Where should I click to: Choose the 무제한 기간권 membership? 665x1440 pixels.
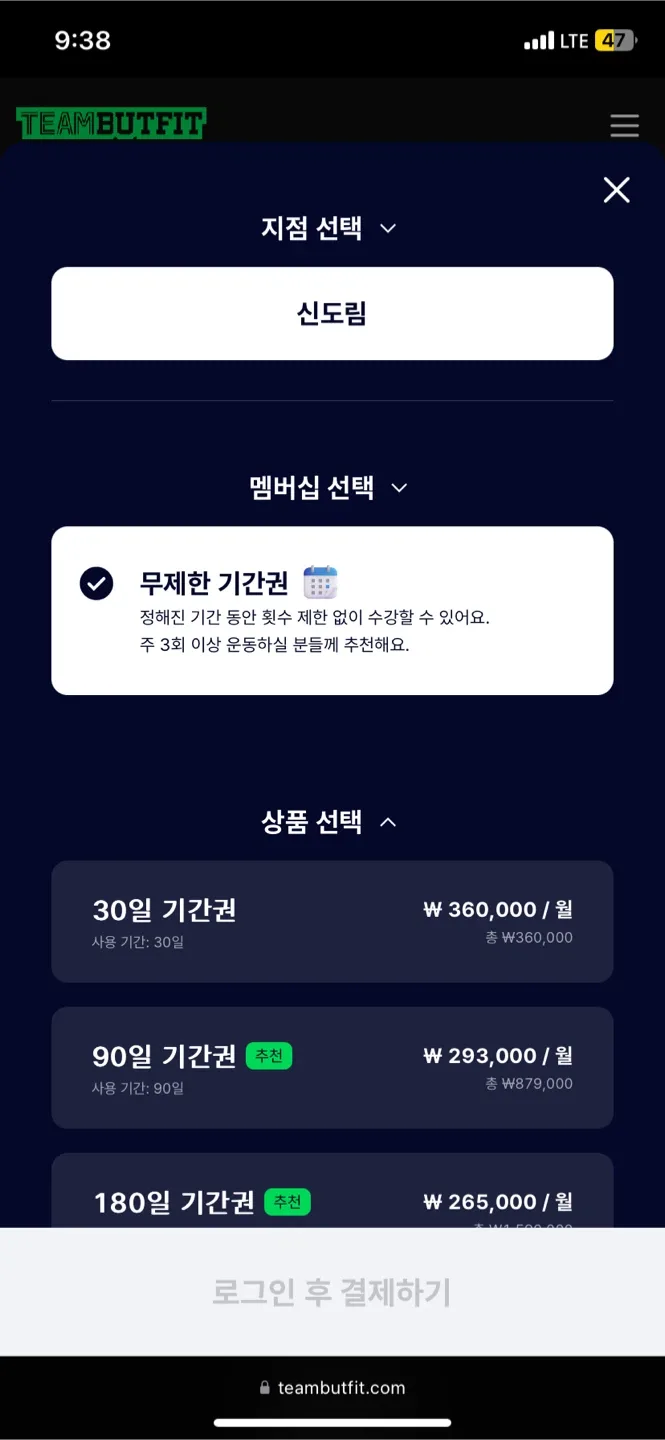[332, 610]
